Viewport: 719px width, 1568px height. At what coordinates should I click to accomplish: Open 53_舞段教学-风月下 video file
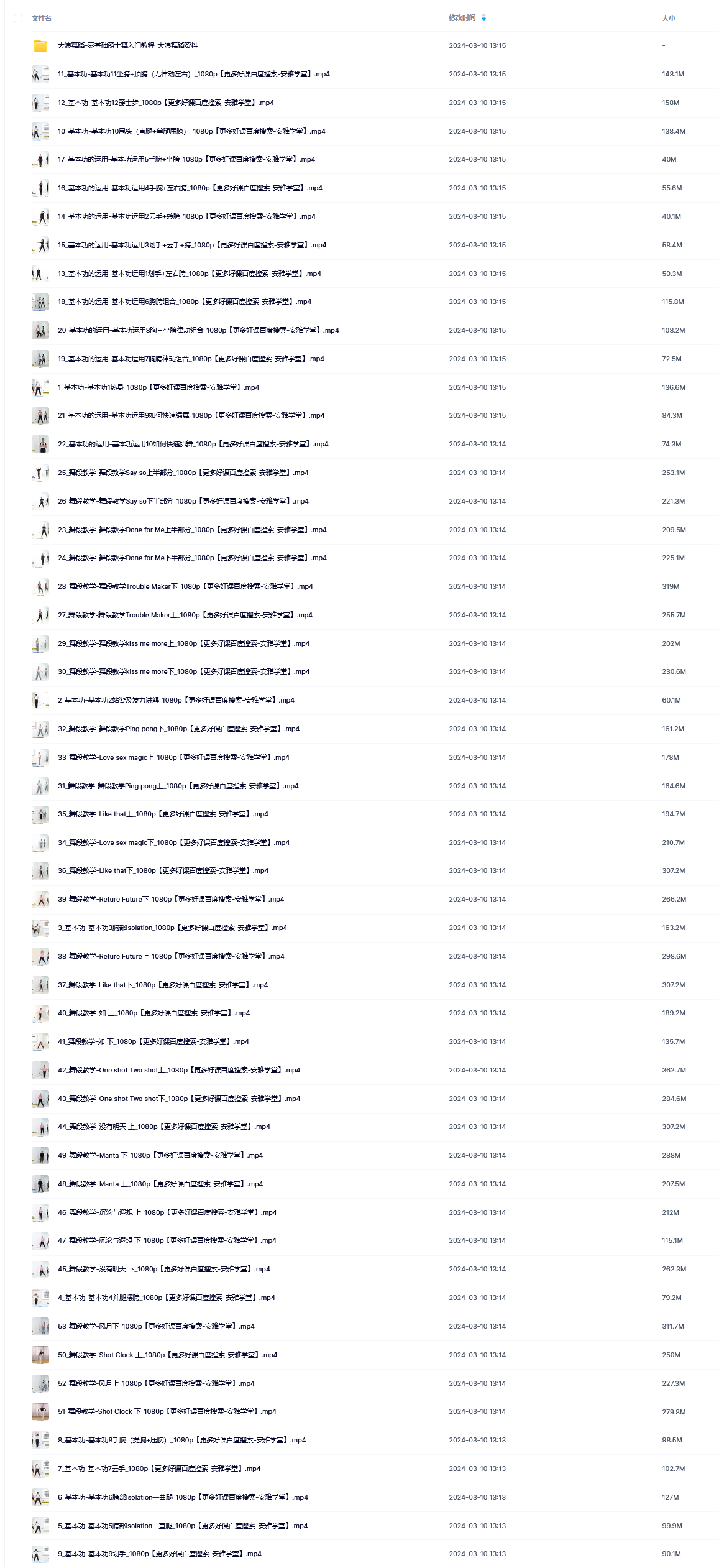pyautogui.click(x=156, y=1326)
